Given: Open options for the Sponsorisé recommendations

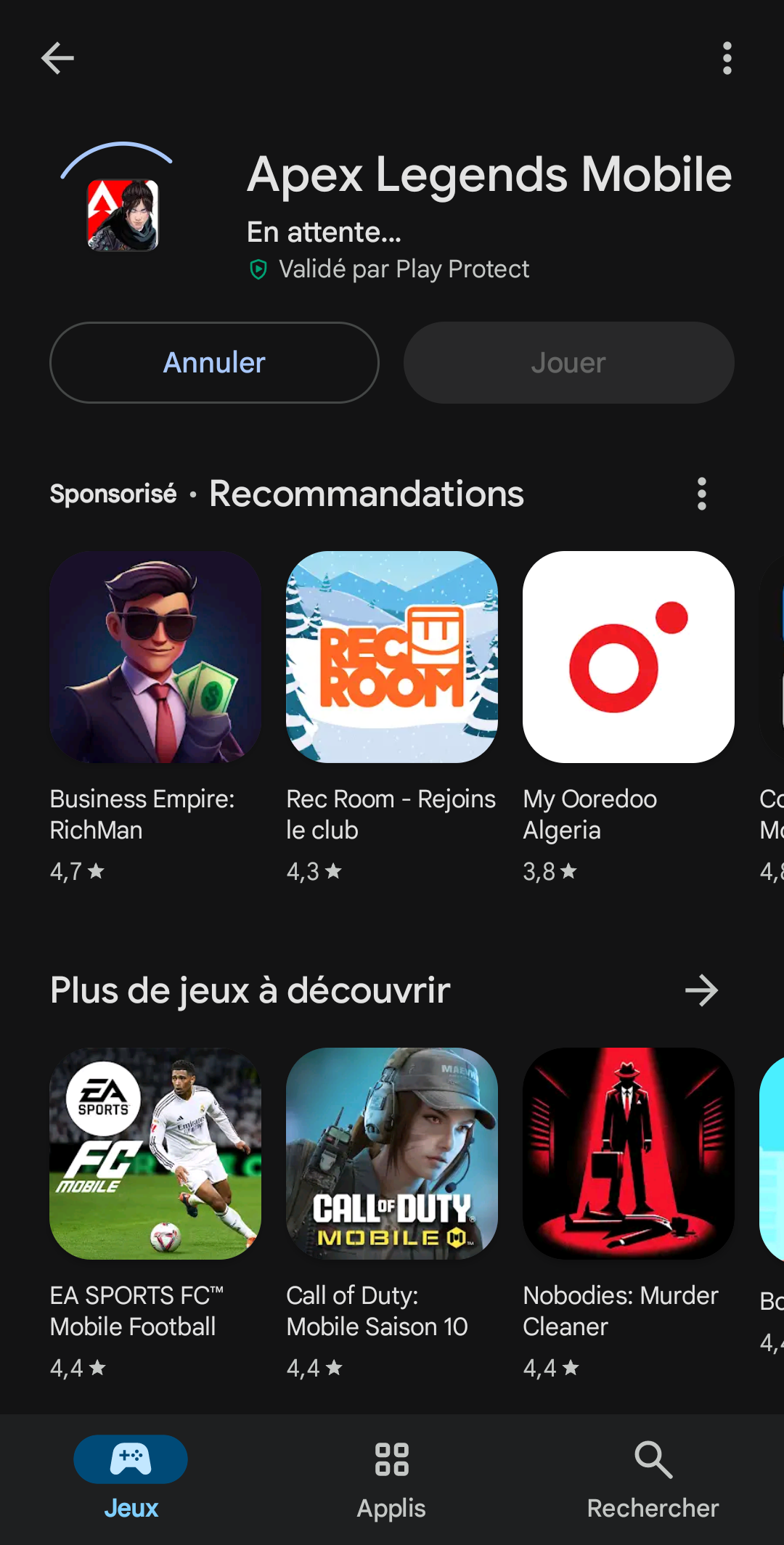Looking at the screenshot, I should pyautogui.click(x=701, y=494).
